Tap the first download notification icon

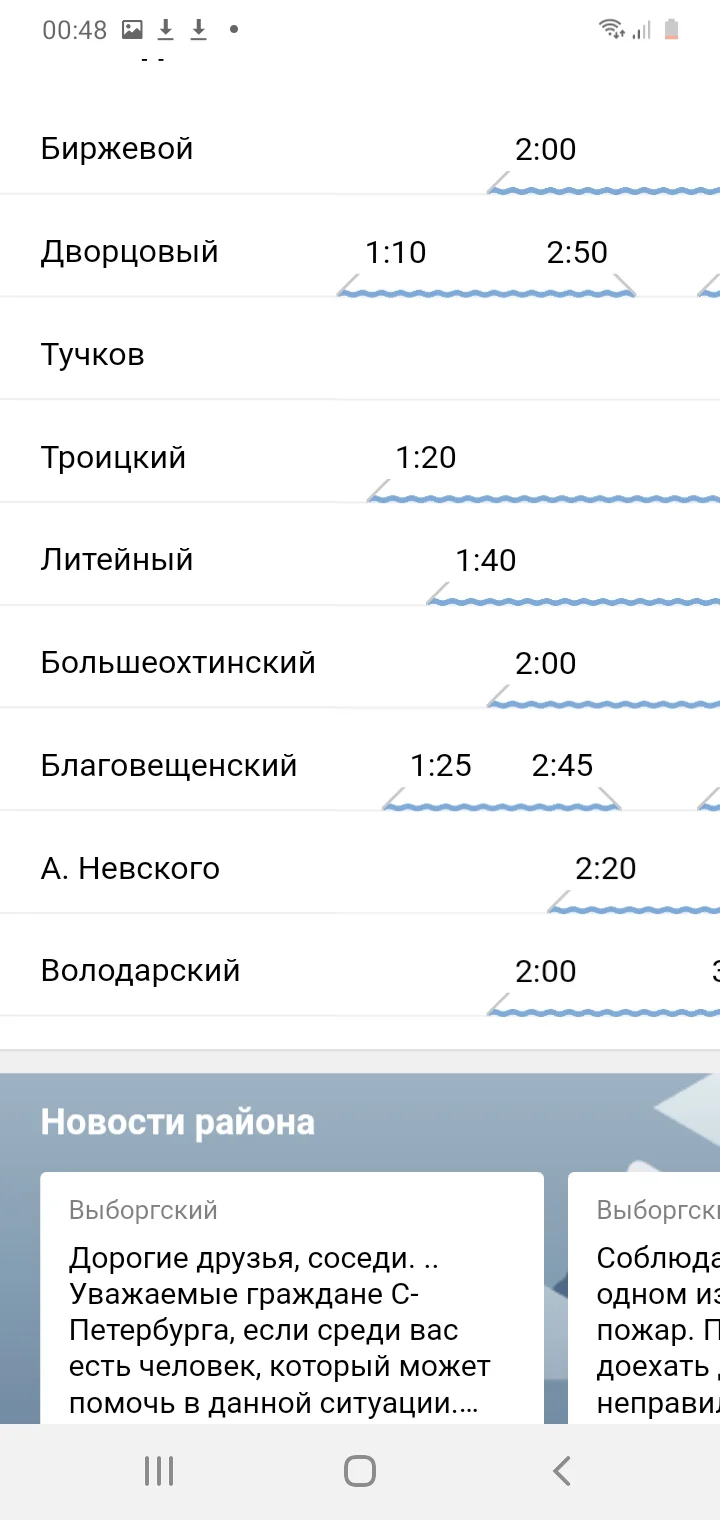pyautogui.click(x=165, y=29)
